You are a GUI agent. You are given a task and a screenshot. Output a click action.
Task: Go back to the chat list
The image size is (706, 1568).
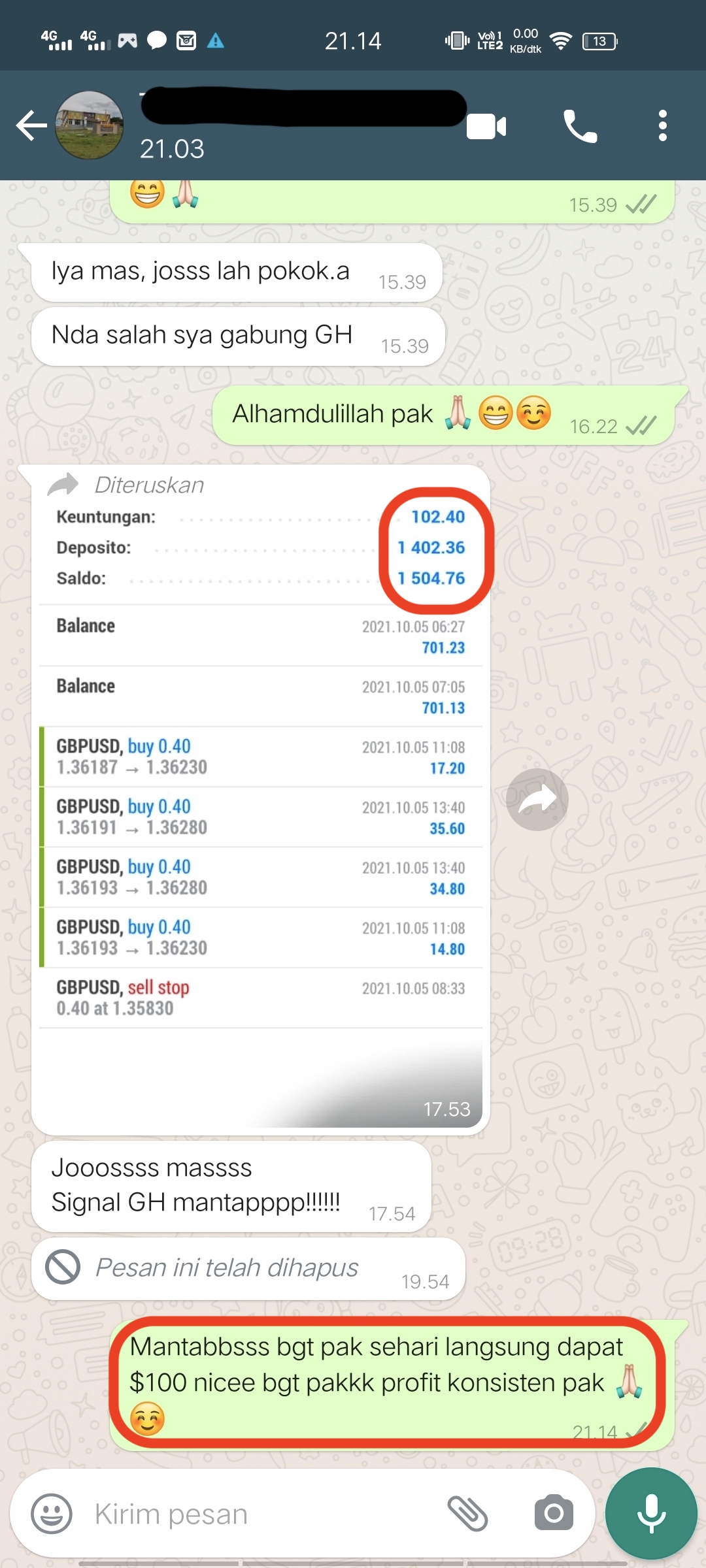click(x=31, y=125)
